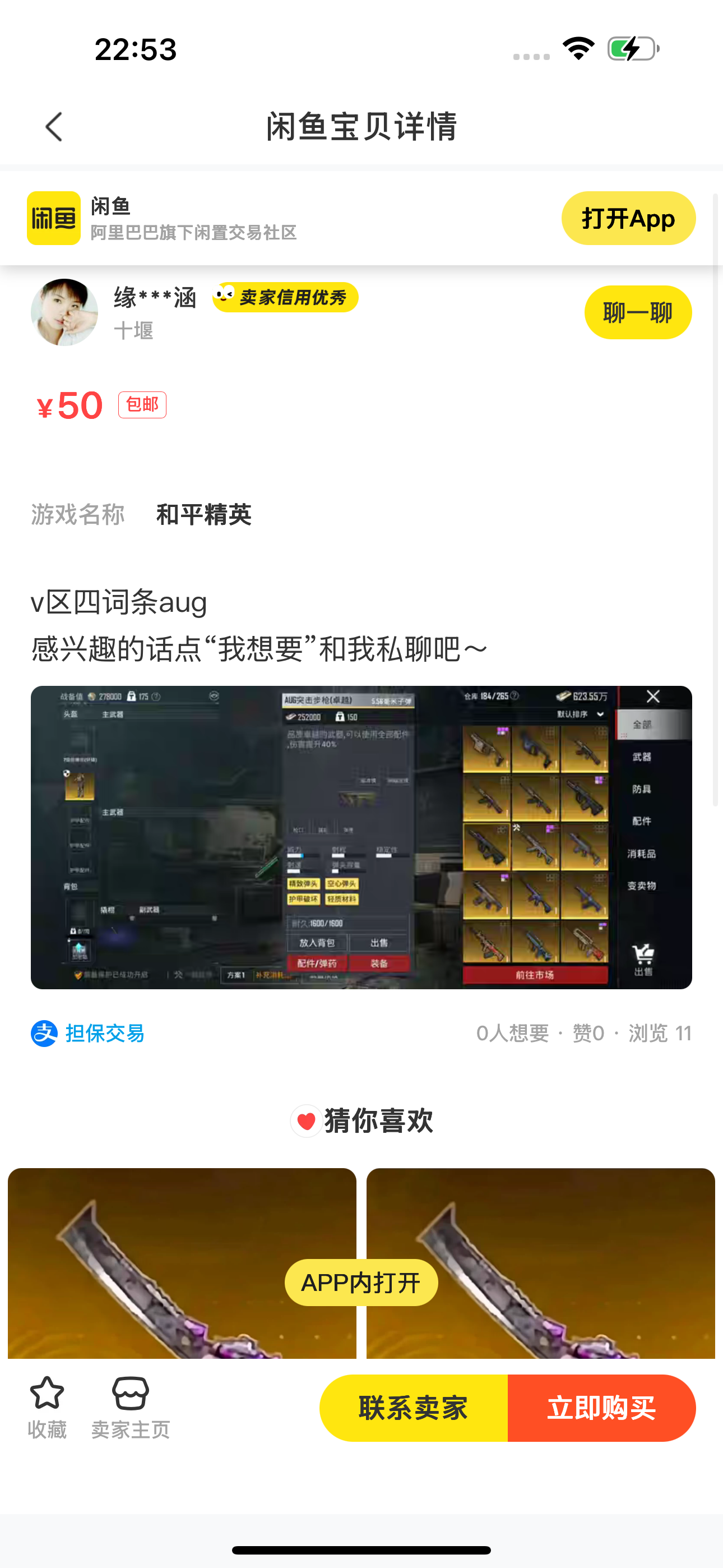Viewport: 723px width, 1568px height.
Task: Open the seller's profile avatar
Action: pyautogui.click(x=64, y=312)
